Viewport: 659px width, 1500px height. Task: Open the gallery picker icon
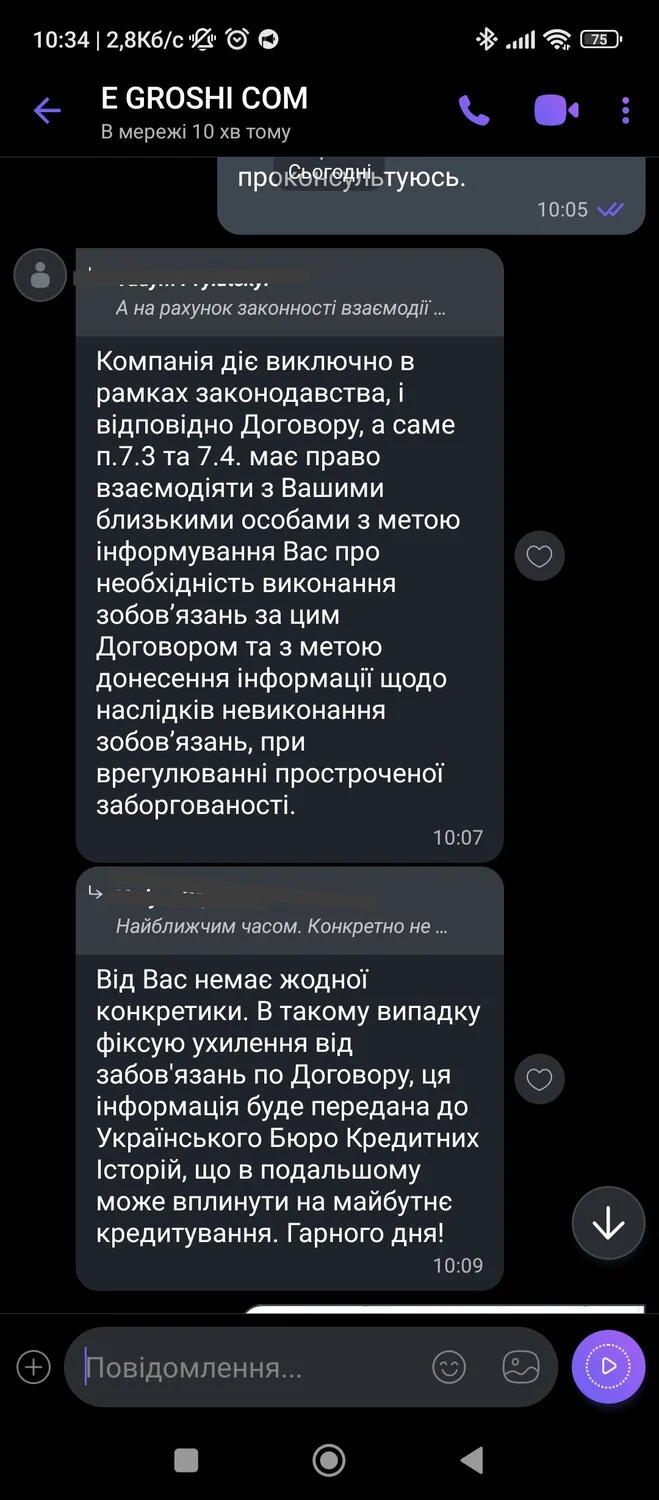tap(521, 1367)
